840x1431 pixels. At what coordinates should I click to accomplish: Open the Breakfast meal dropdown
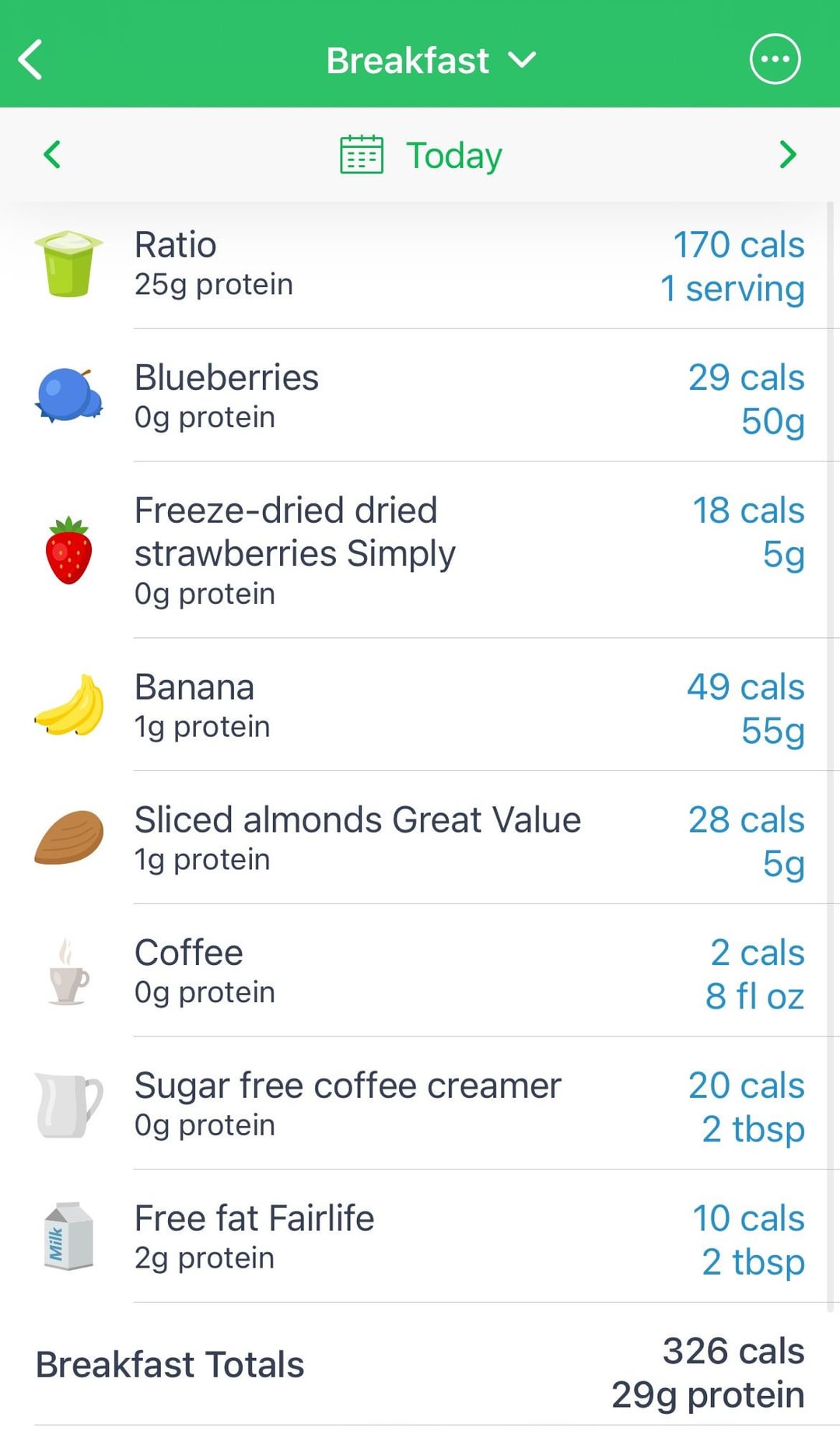[x=431, y=60]
